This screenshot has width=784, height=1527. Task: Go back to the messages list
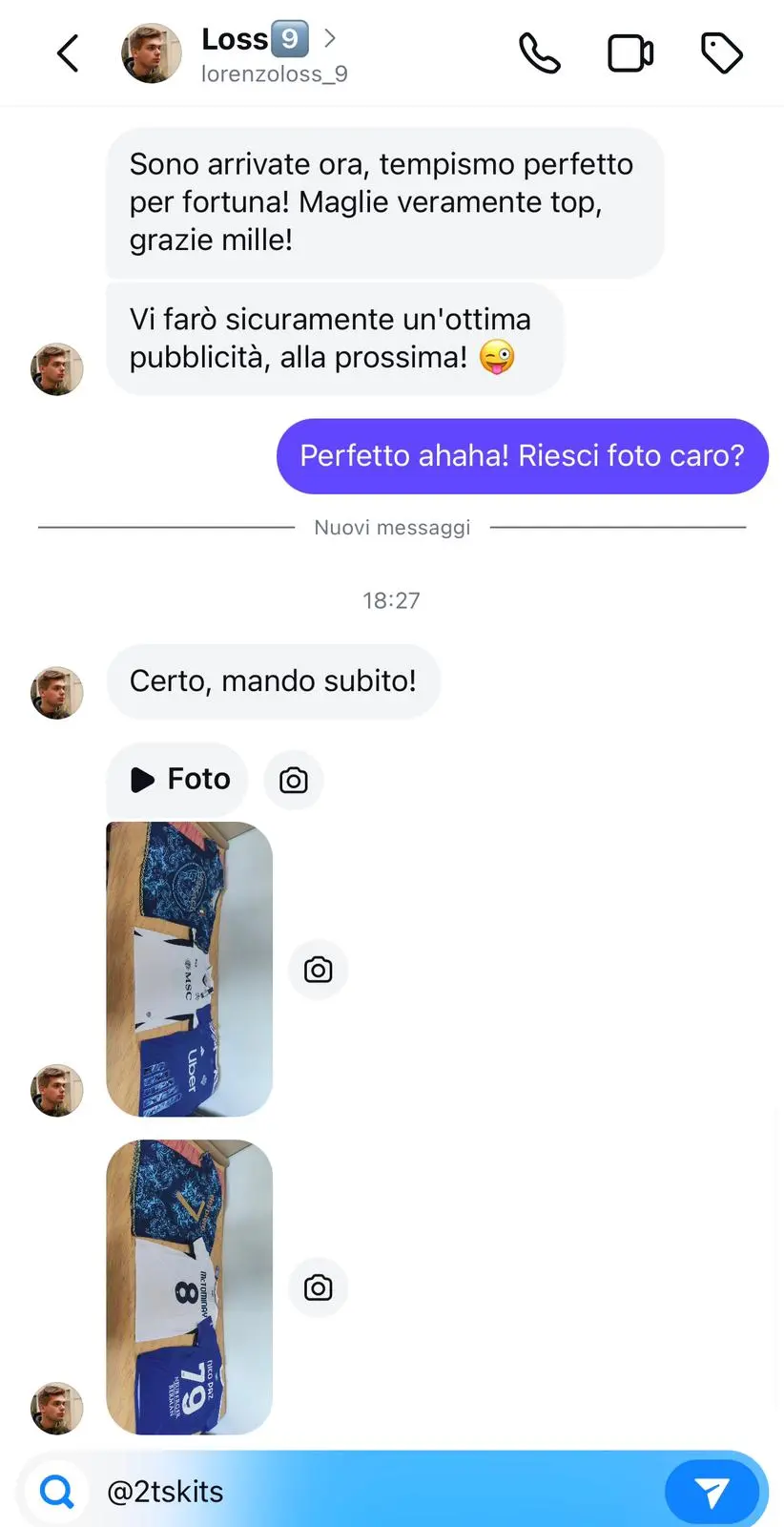click(x=68, y=53)
